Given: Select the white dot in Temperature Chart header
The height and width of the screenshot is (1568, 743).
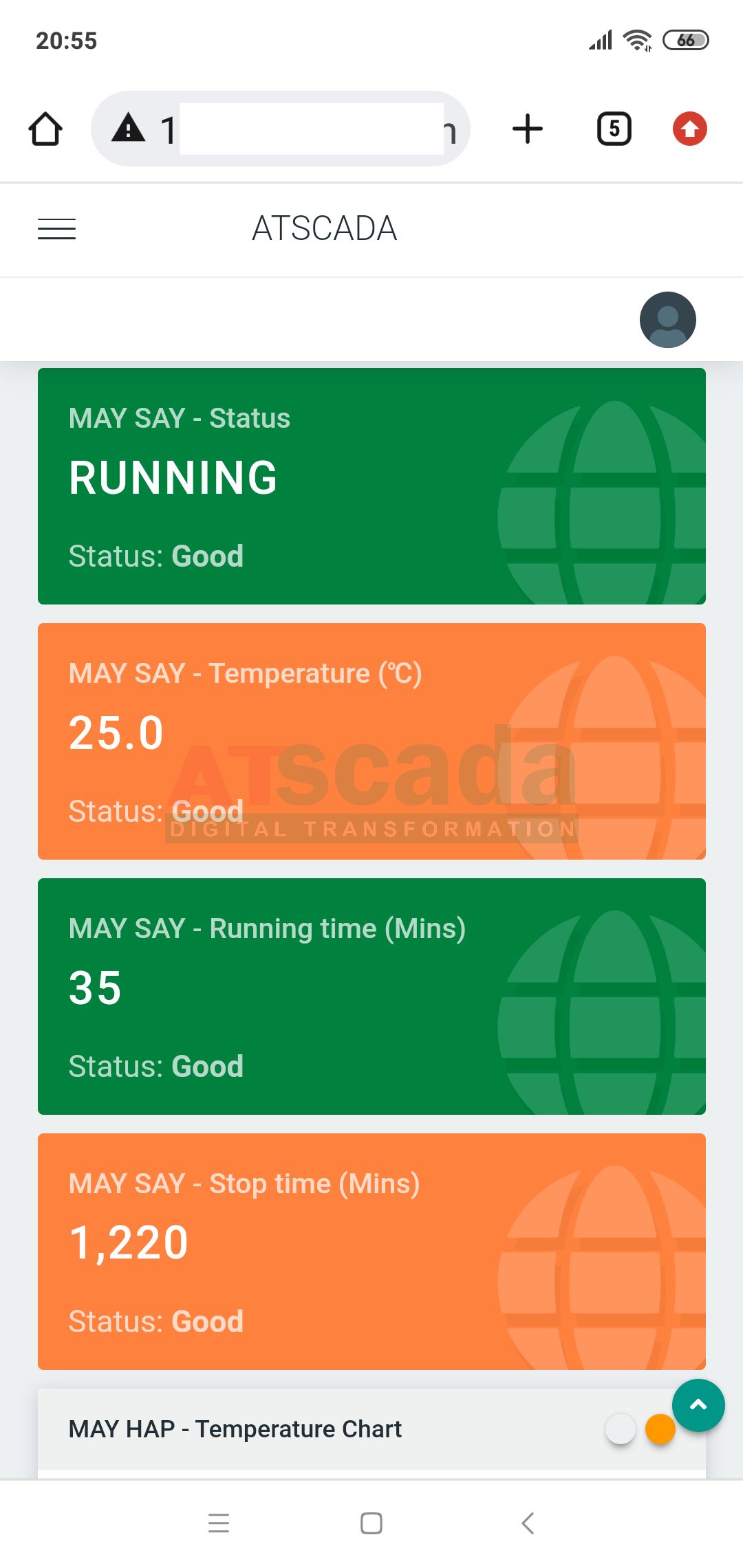Looking at the screenshot, I should pos(620,1429).
